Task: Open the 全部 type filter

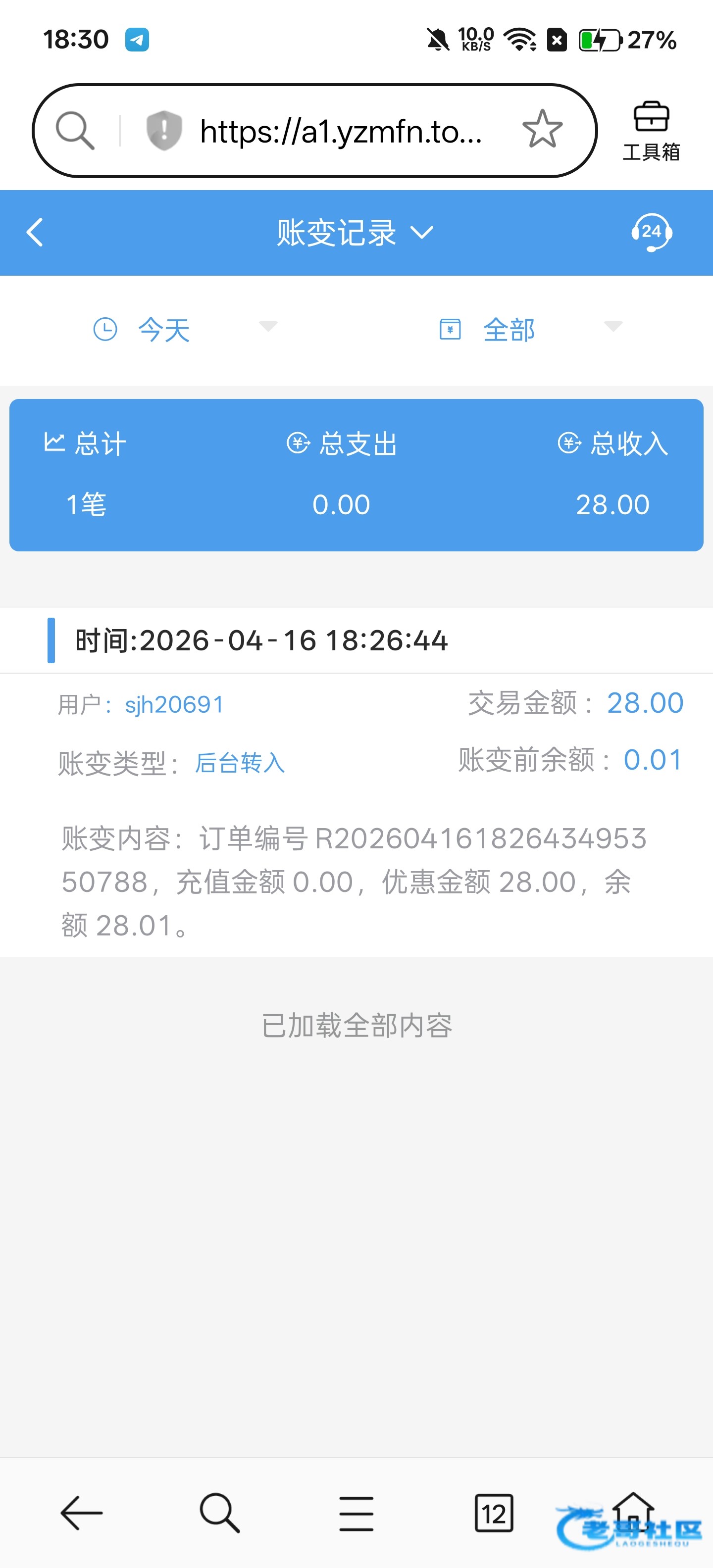Action: (528, 330)
